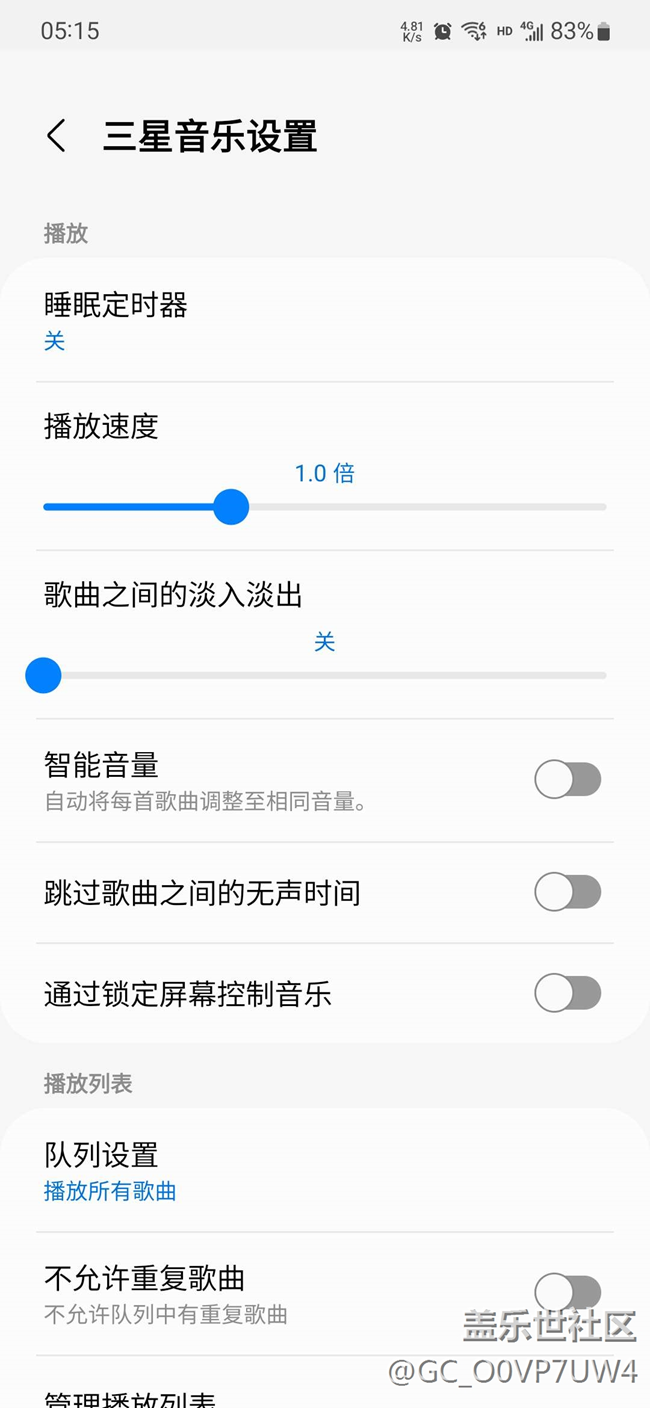Image resolution: width=650 pixels, height=1408 pixels.
Task: Enable the 智能音量 switch
Action: coord(567,780)
